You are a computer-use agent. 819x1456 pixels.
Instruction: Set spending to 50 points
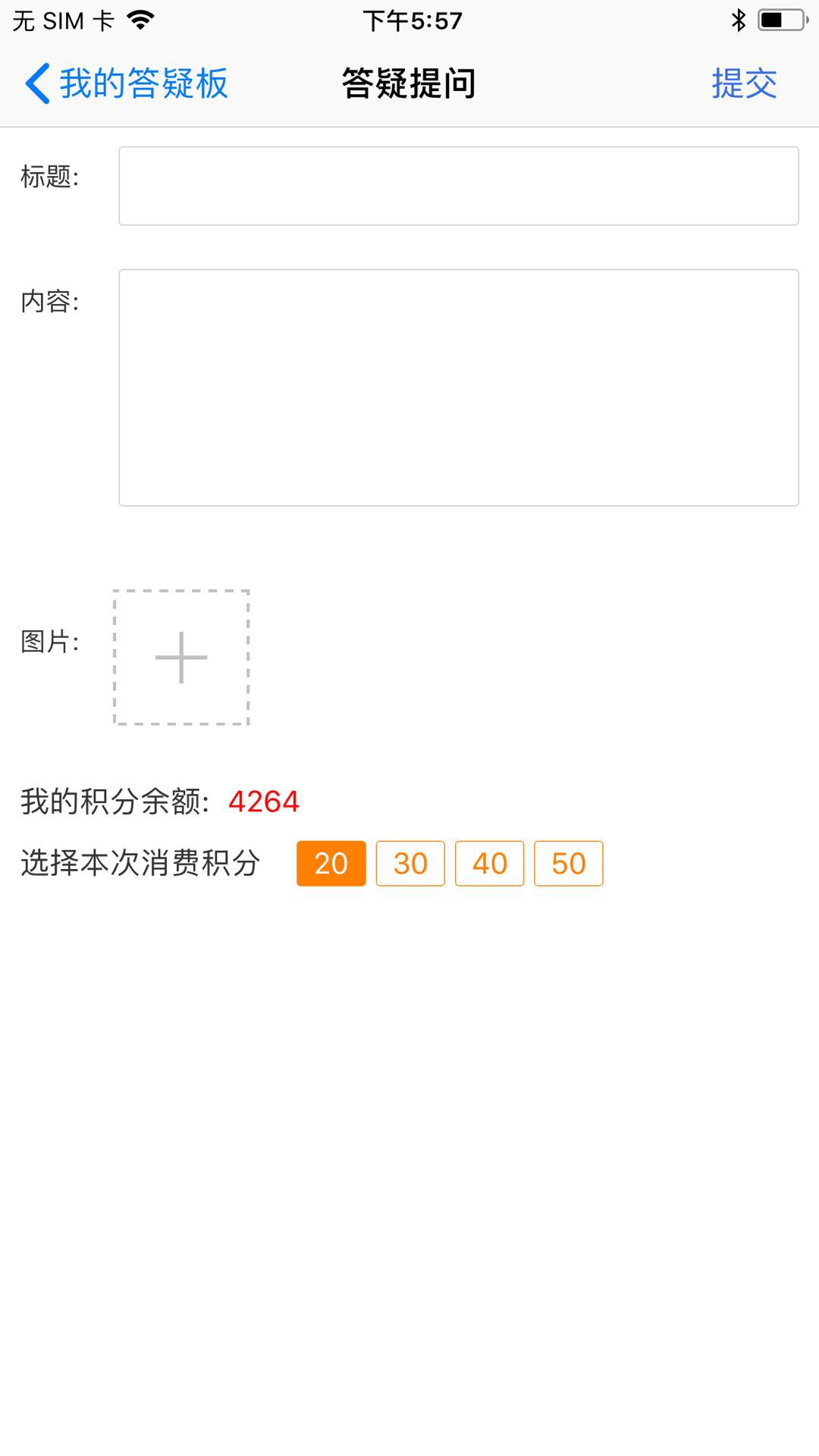point(568,863)
